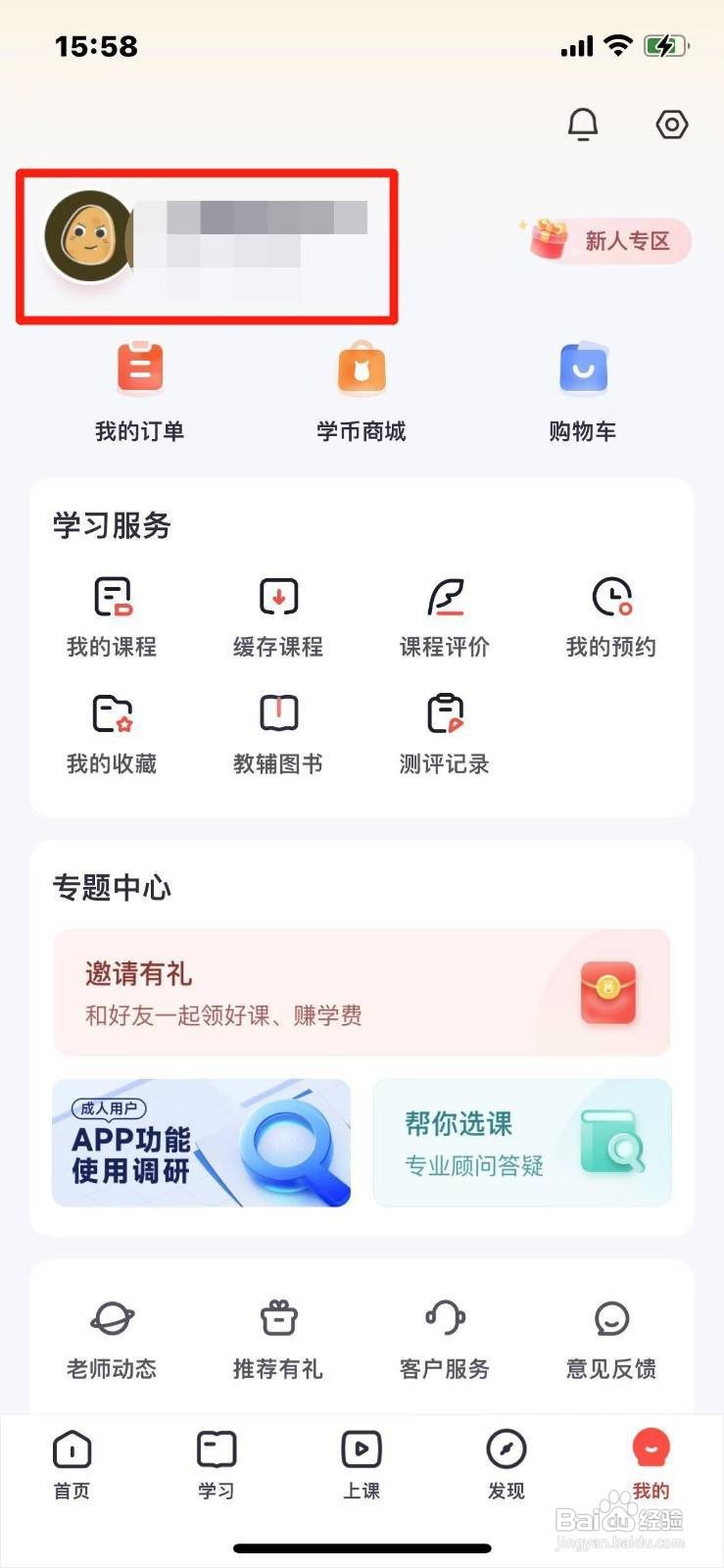724x1568 pixels.
Task: Open the 新人专区 newcomer zone
Action: (607, 241)
